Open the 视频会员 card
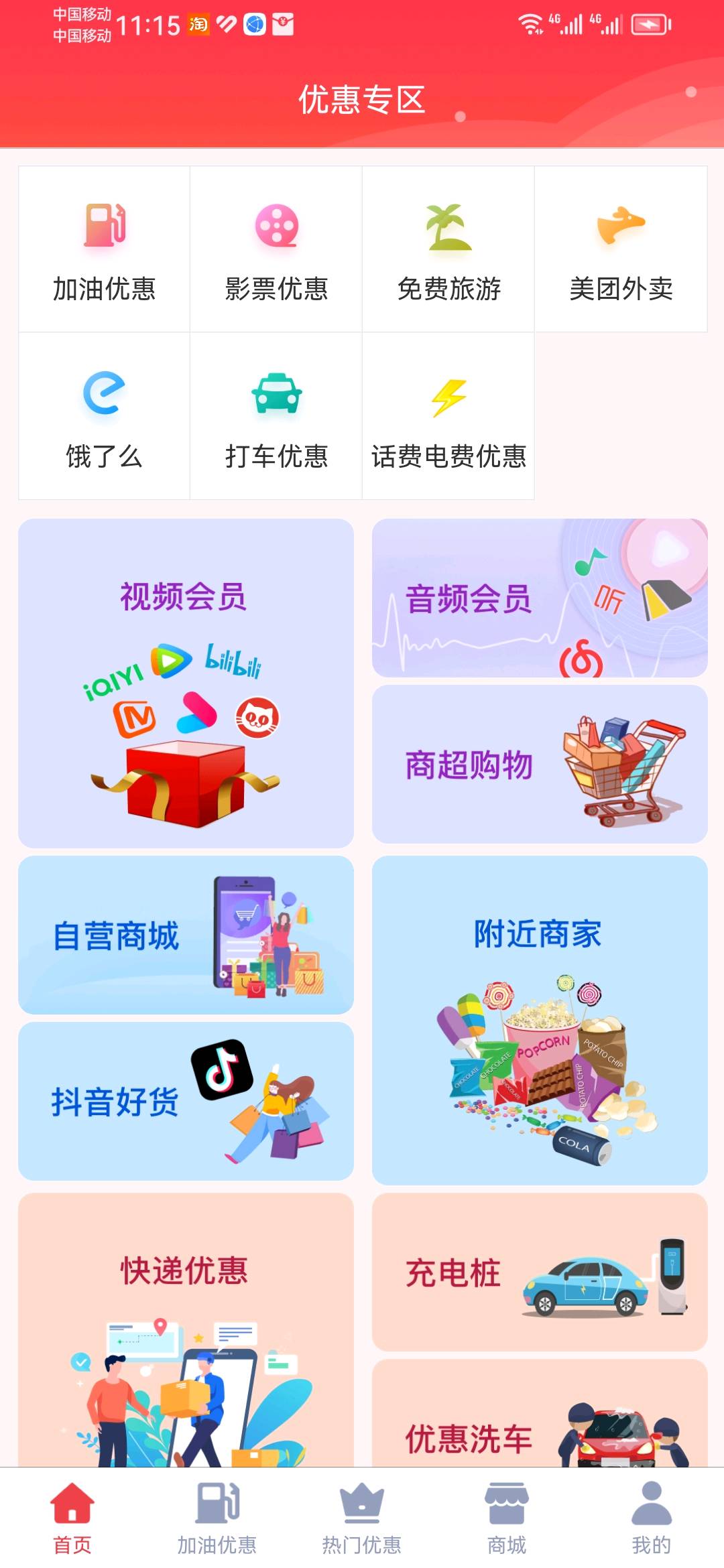This screenshot has height=1568, width=724. pyautogui.click(x=186, y=683)
